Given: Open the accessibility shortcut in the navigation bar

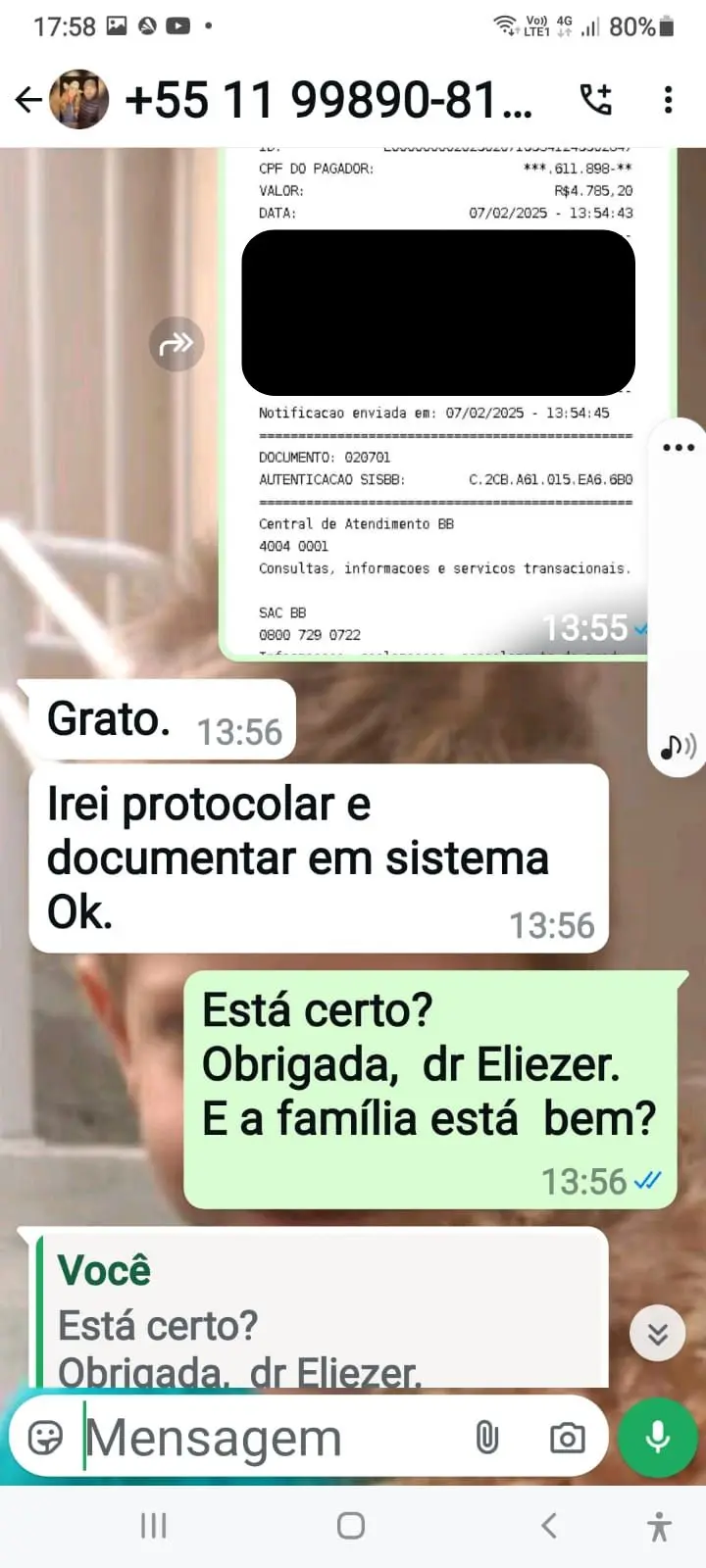Looking at the screenshot, I should point(660,1527).
